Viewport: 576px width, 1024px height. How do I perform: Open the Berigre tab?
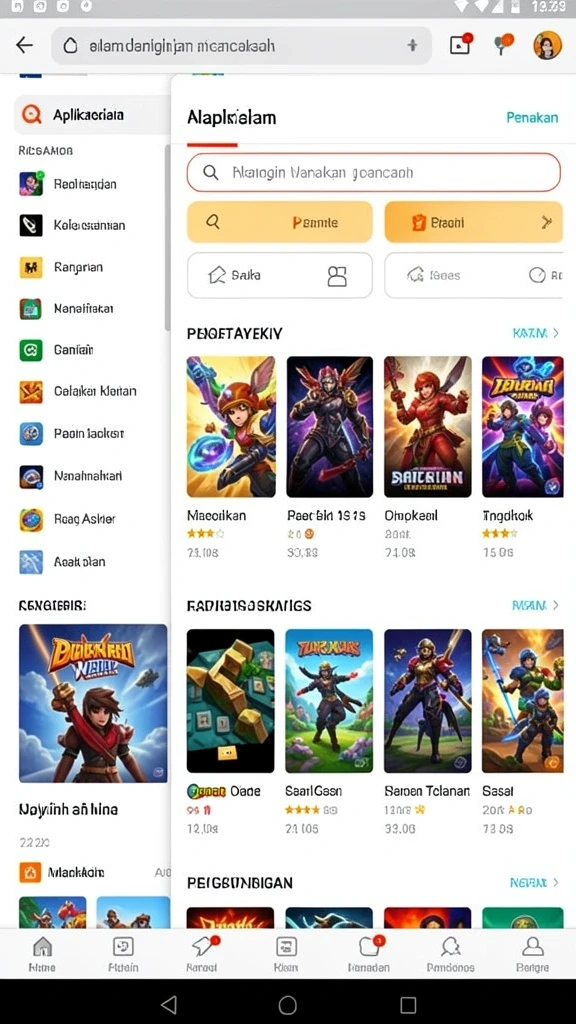click(532, 953)
